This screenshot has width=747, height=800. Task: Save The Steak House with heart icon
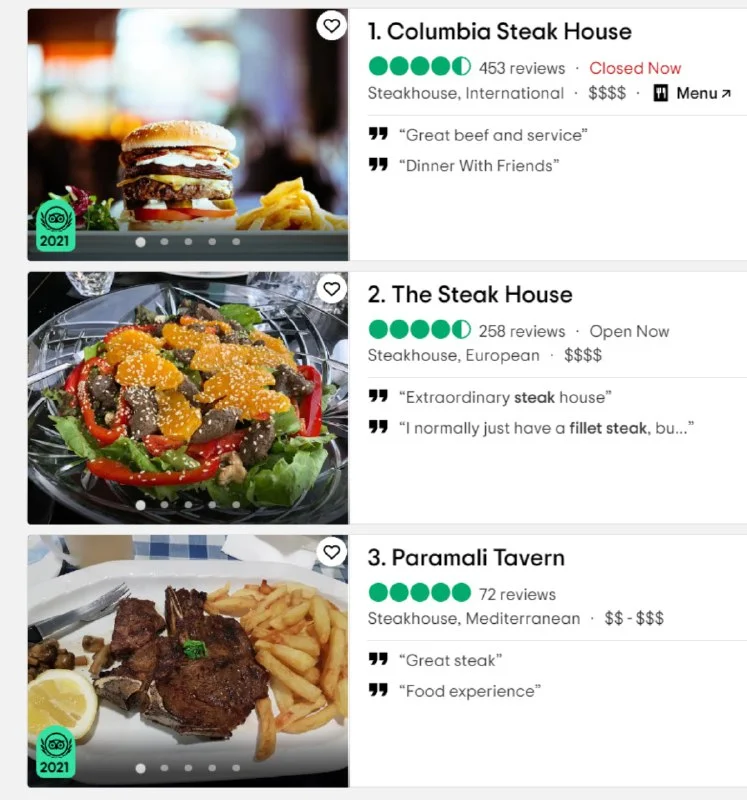click(331, 289)
